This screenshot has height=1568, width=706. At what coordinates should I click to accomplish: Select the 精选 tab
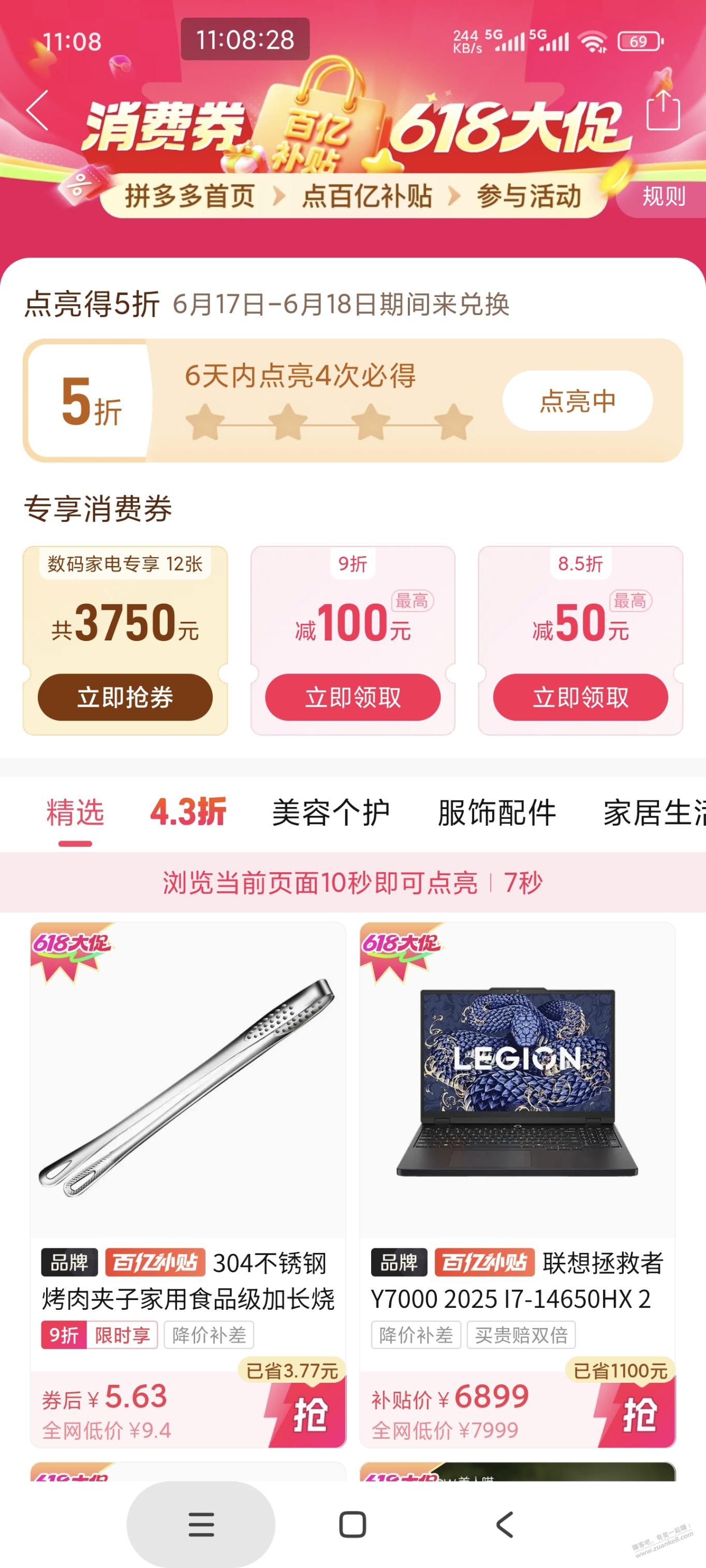pyautogui.click(x=75, y=813)
